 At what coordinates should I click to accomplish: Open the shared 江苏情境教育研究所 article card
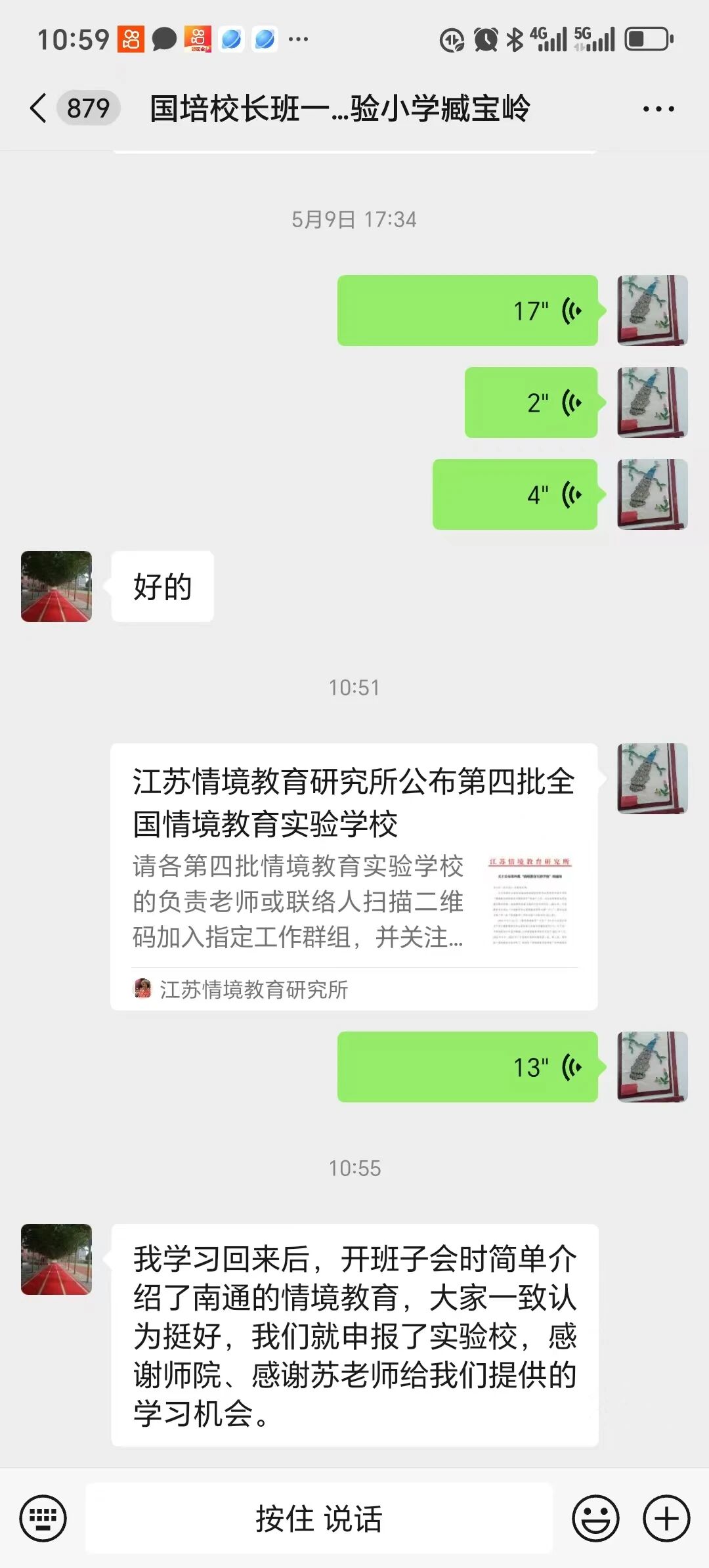pyautogui.click(x=354, y=877)
